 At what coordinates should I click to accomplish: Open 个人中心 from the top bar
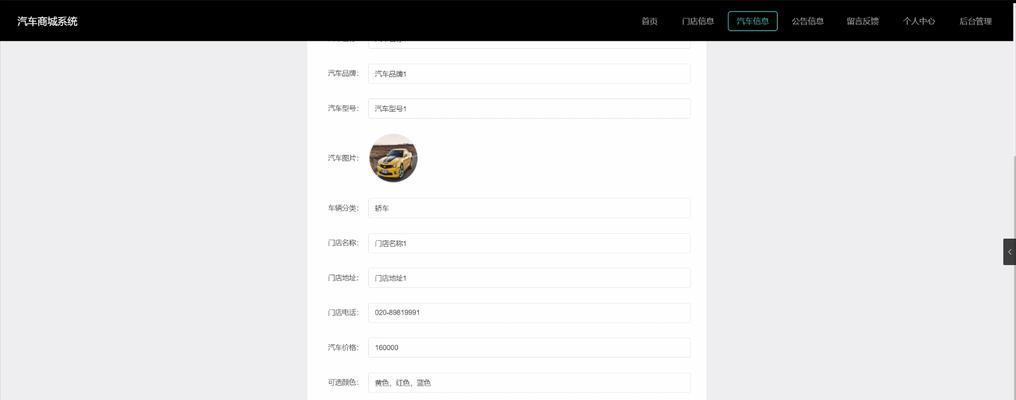pos(918,21)
